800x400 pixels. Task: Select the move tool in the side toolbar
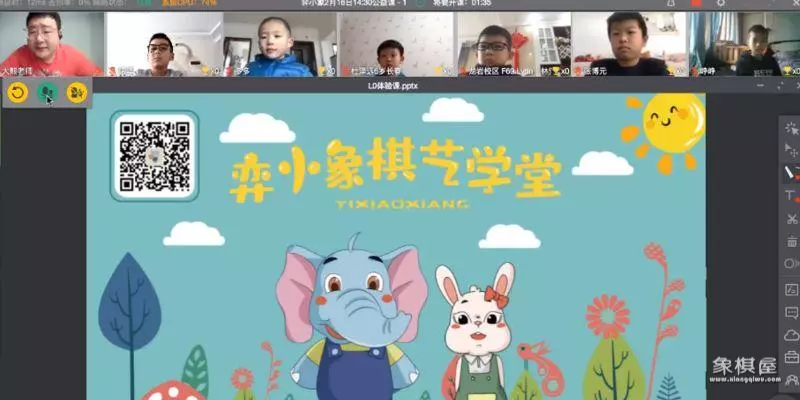pos(791,149)
